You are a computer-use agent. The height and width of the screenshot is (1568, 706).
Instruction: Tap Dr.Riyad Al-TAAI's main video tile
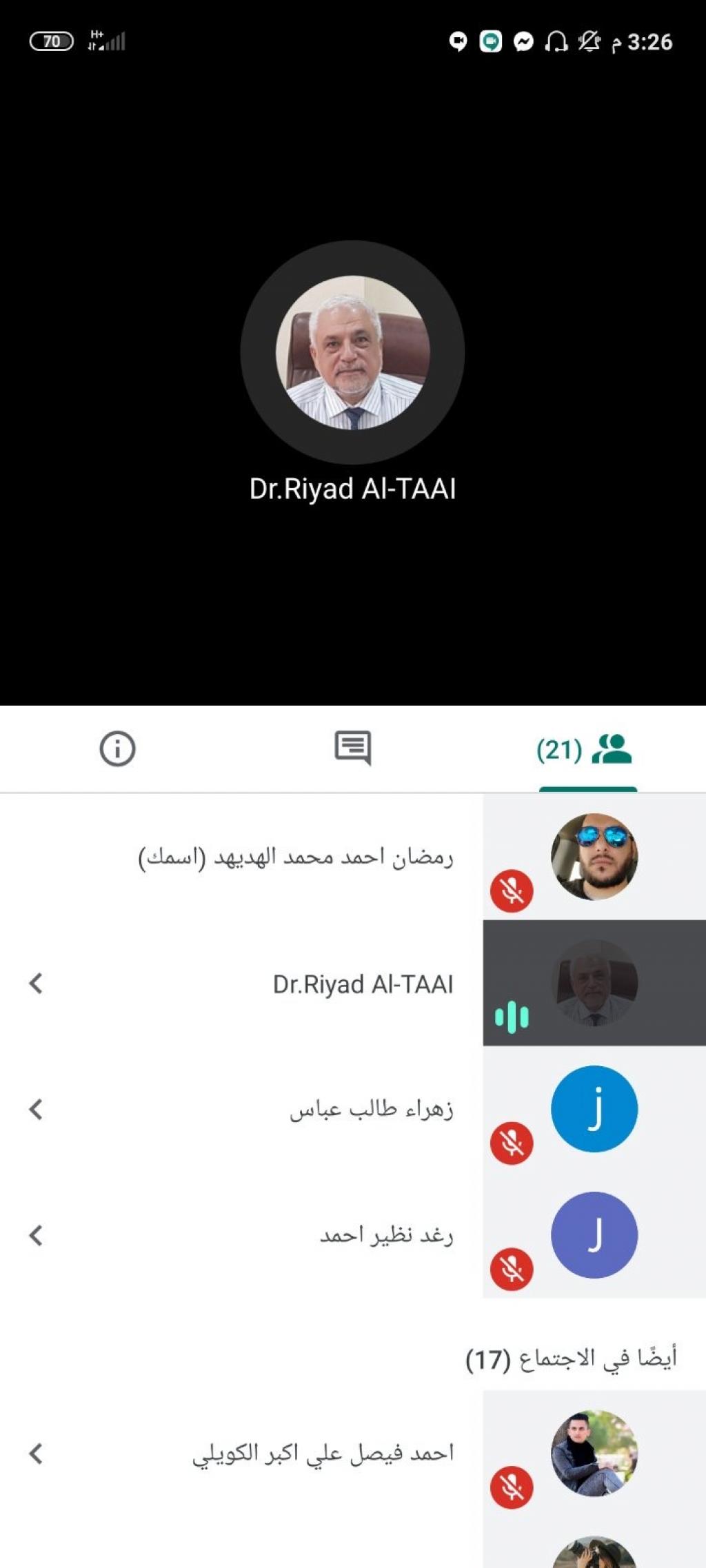(352, 353)
